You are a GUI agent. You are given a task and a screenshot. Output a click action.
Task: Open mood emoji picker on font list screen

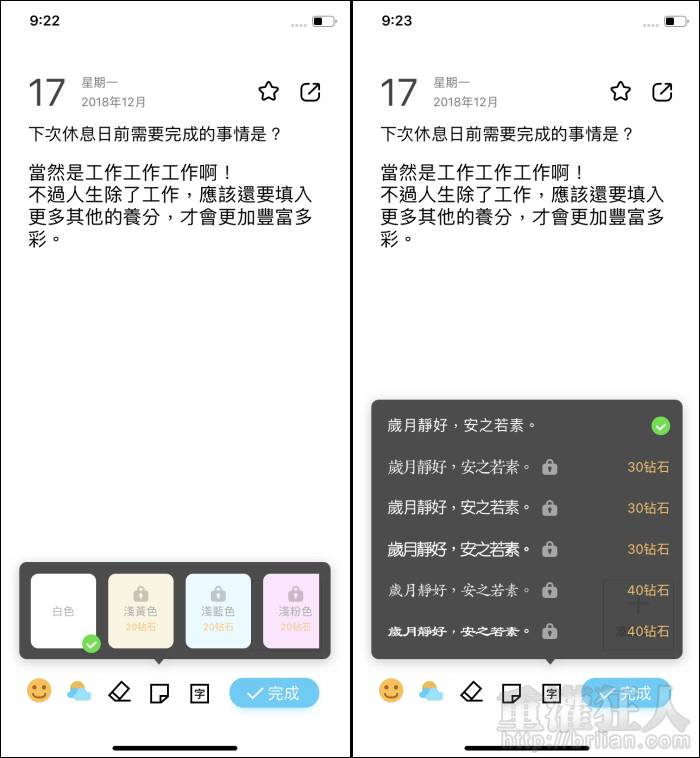(391, 691)
